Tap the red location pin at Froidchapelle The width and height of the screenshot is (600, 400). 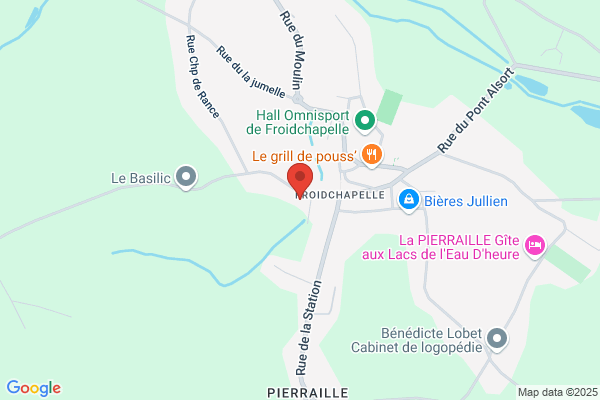tap(300, 180)
